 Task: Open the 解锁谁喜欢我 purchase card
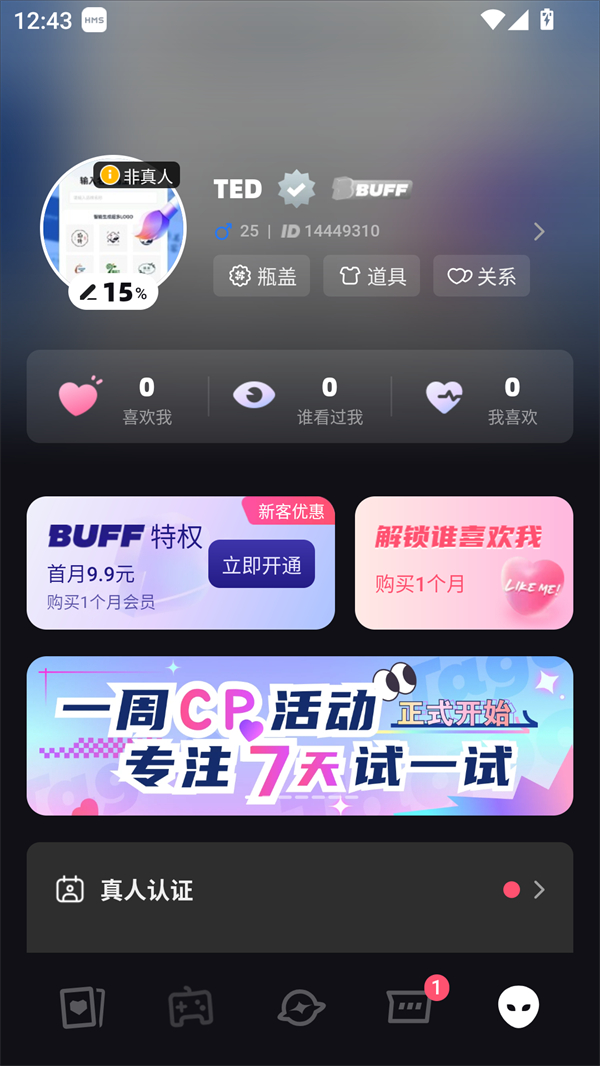click(464, 563)
